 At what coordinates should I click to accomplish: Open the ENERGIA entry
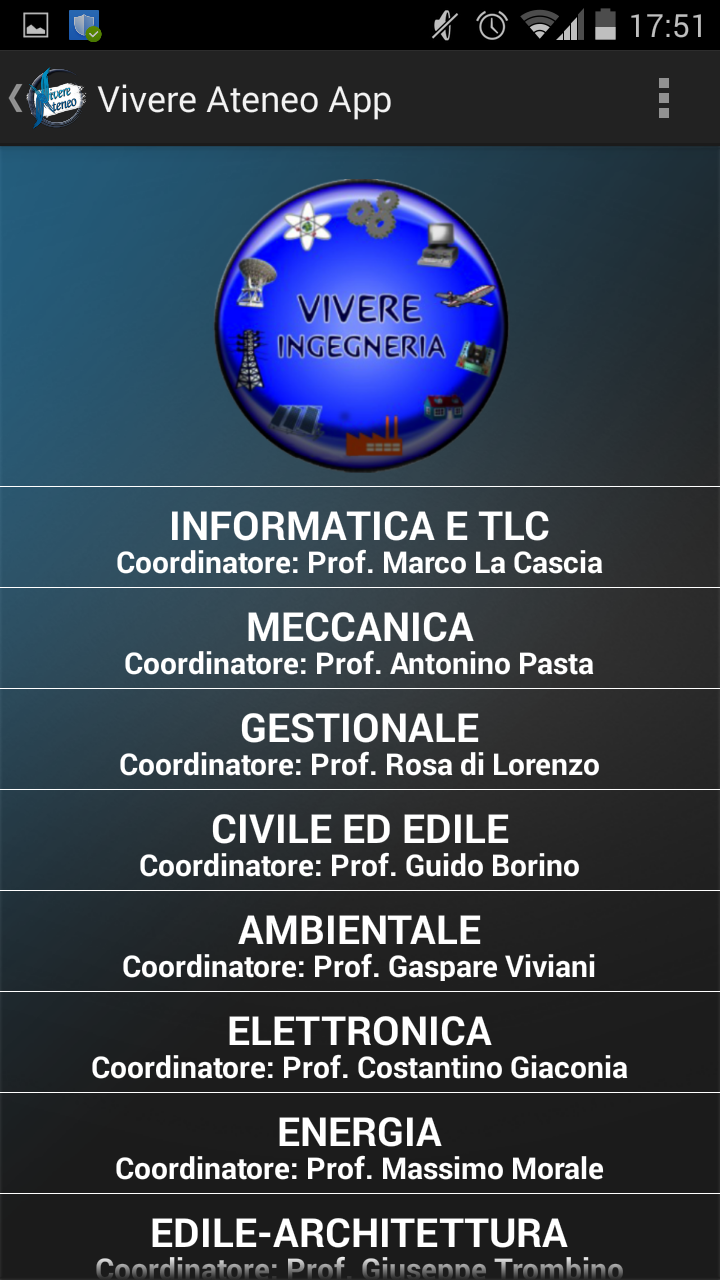tap(360, 1144)
